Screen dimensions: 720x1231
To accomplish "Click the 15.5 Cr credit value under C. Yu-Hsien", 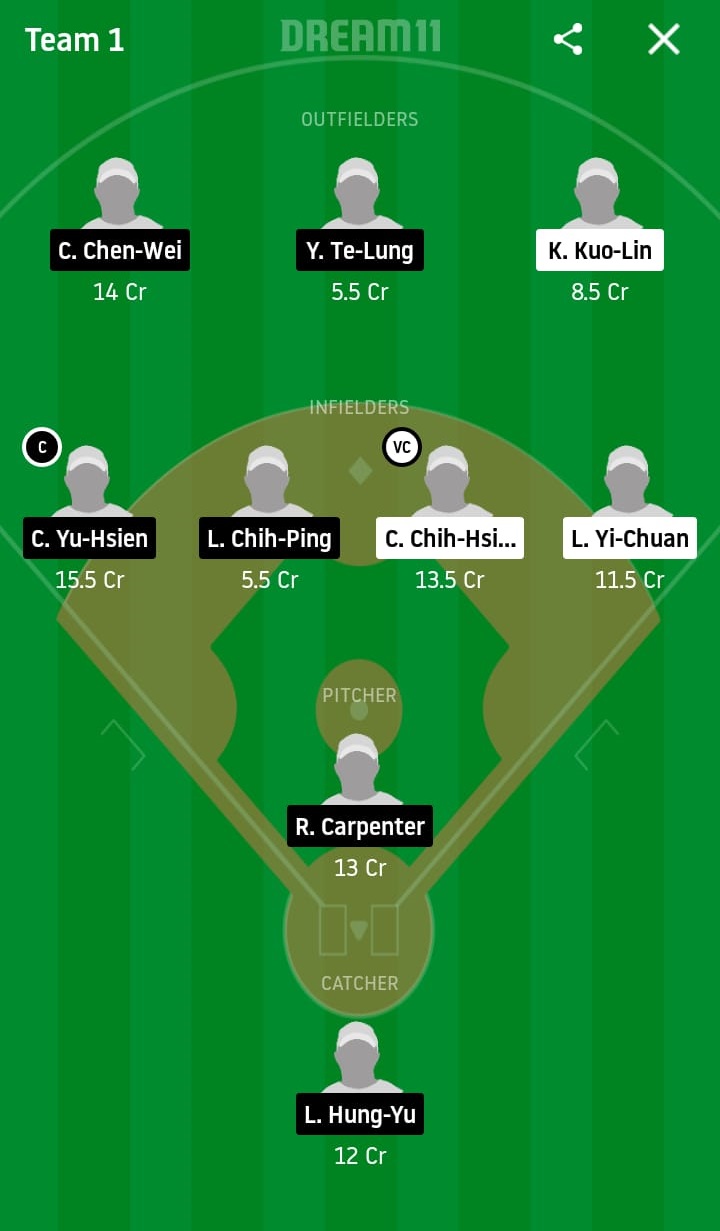I will pos(89,579).
